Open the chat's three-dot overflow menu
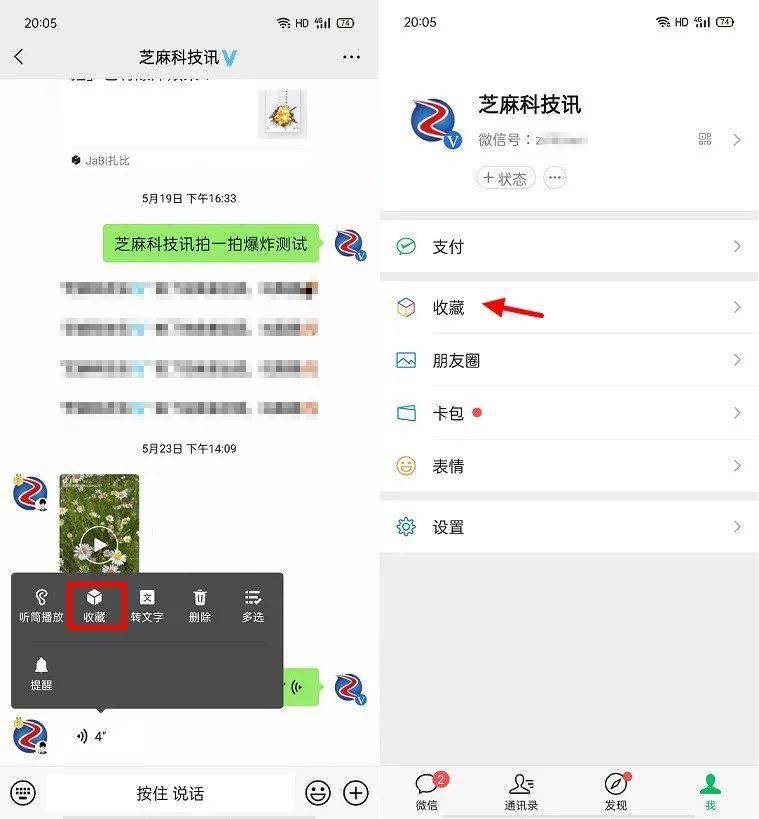759x819 pixels. (351, 57)
